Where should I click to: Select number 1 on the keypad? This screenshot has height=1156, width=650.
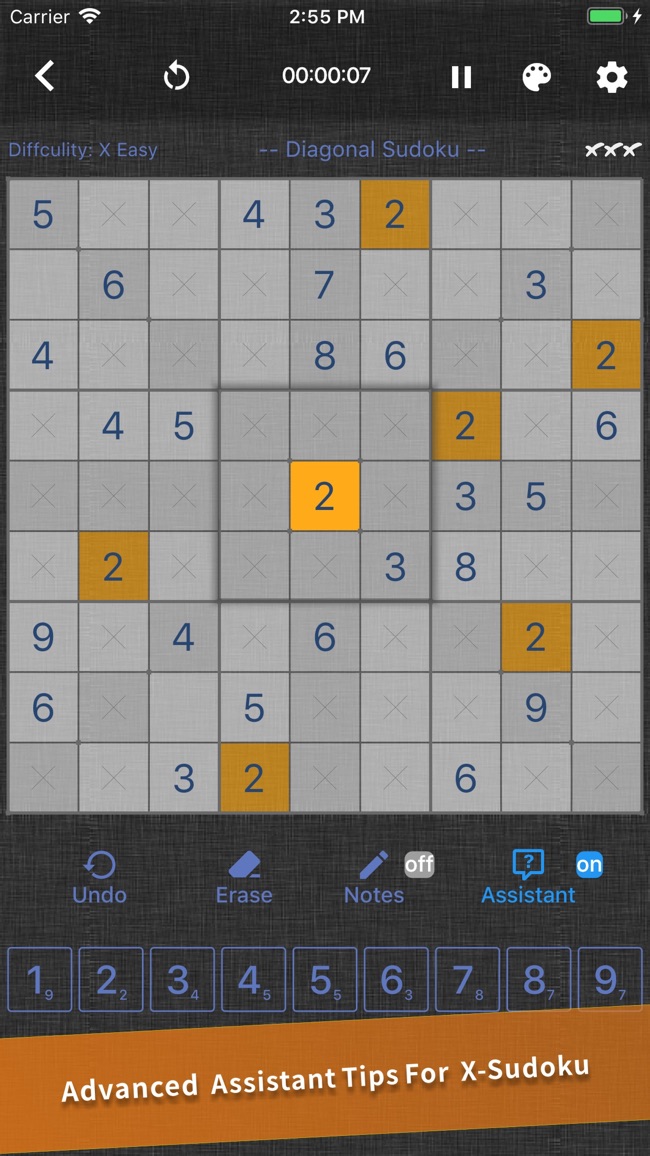[40, 980]
